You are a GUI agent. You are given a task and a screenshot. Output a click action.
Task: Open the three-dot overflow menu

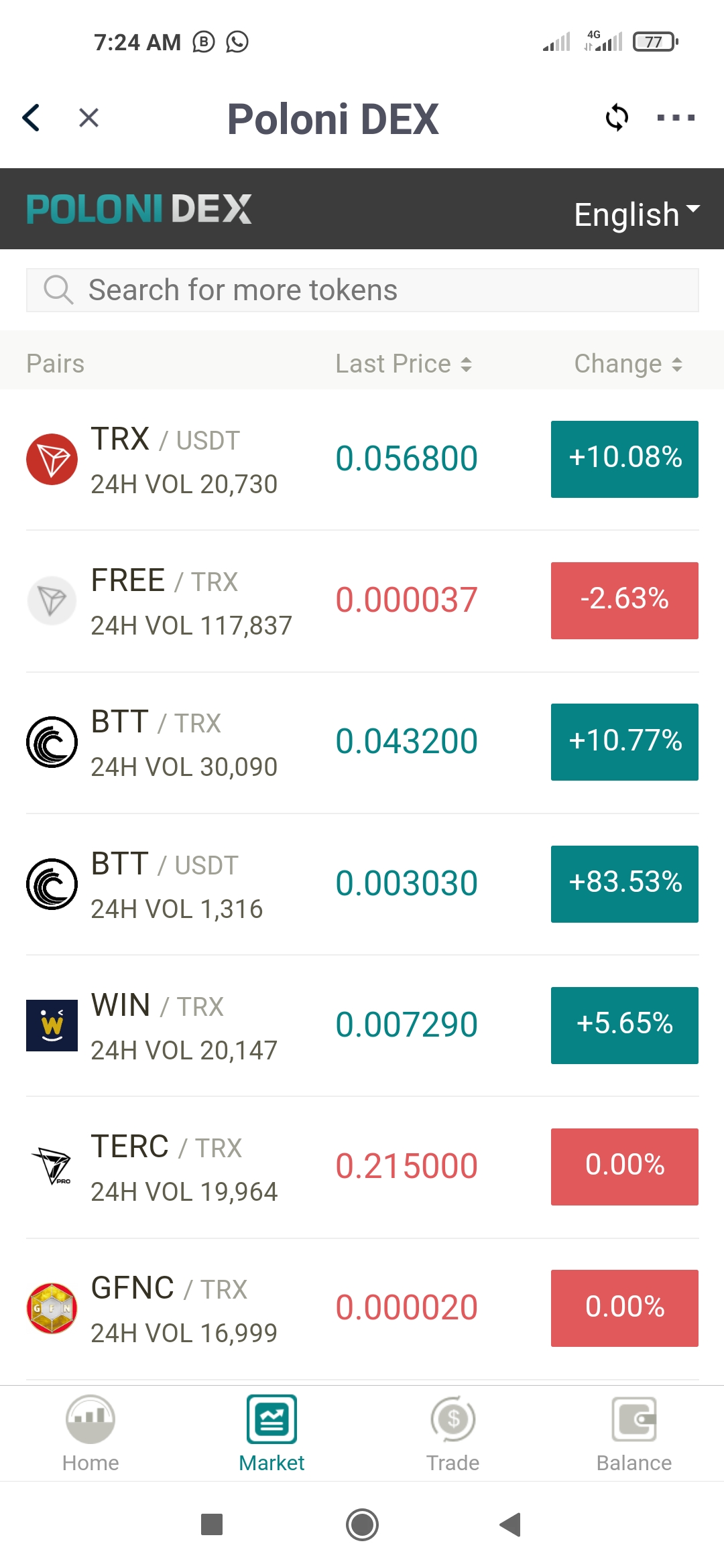coord(676,118)
